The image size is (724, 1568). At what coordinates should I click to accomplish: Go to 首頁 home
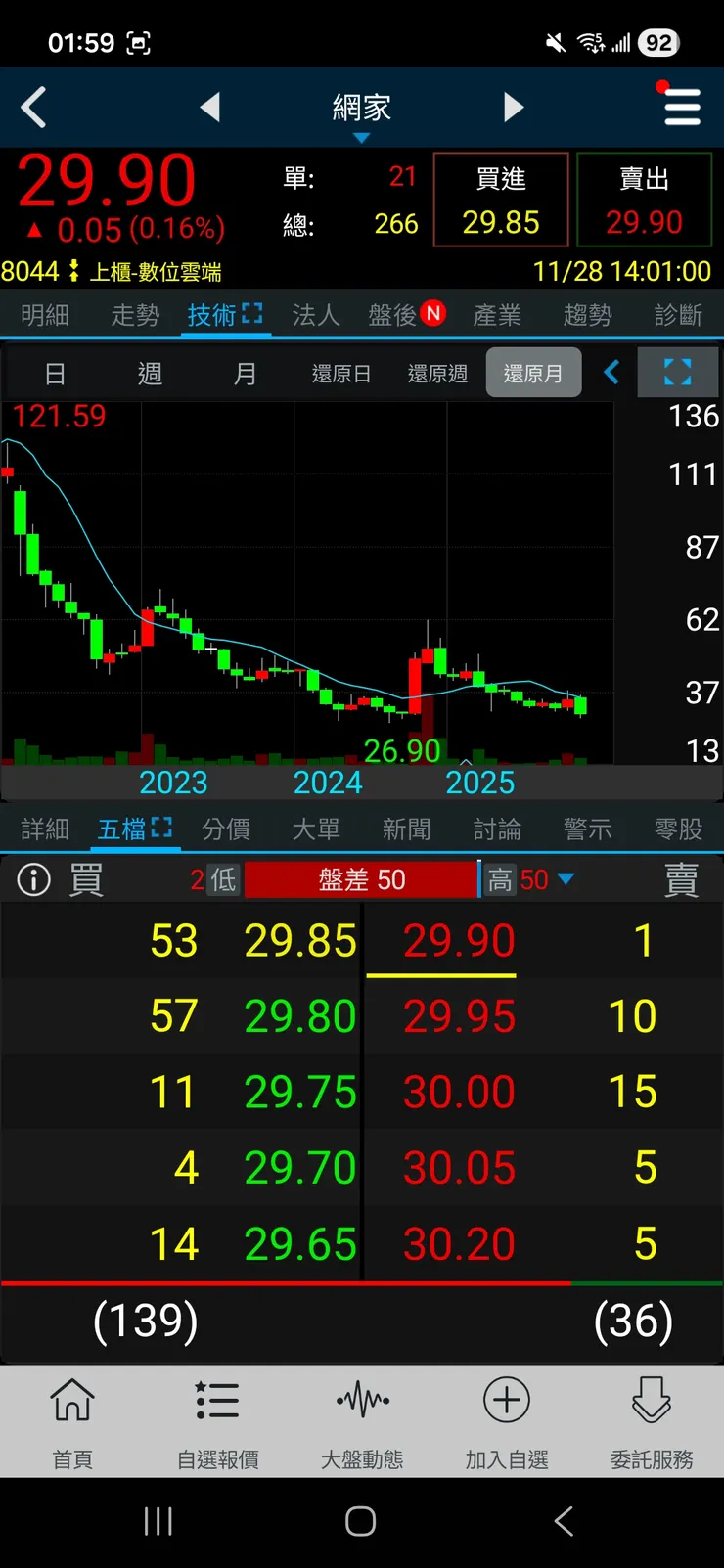click(72, 1421)
